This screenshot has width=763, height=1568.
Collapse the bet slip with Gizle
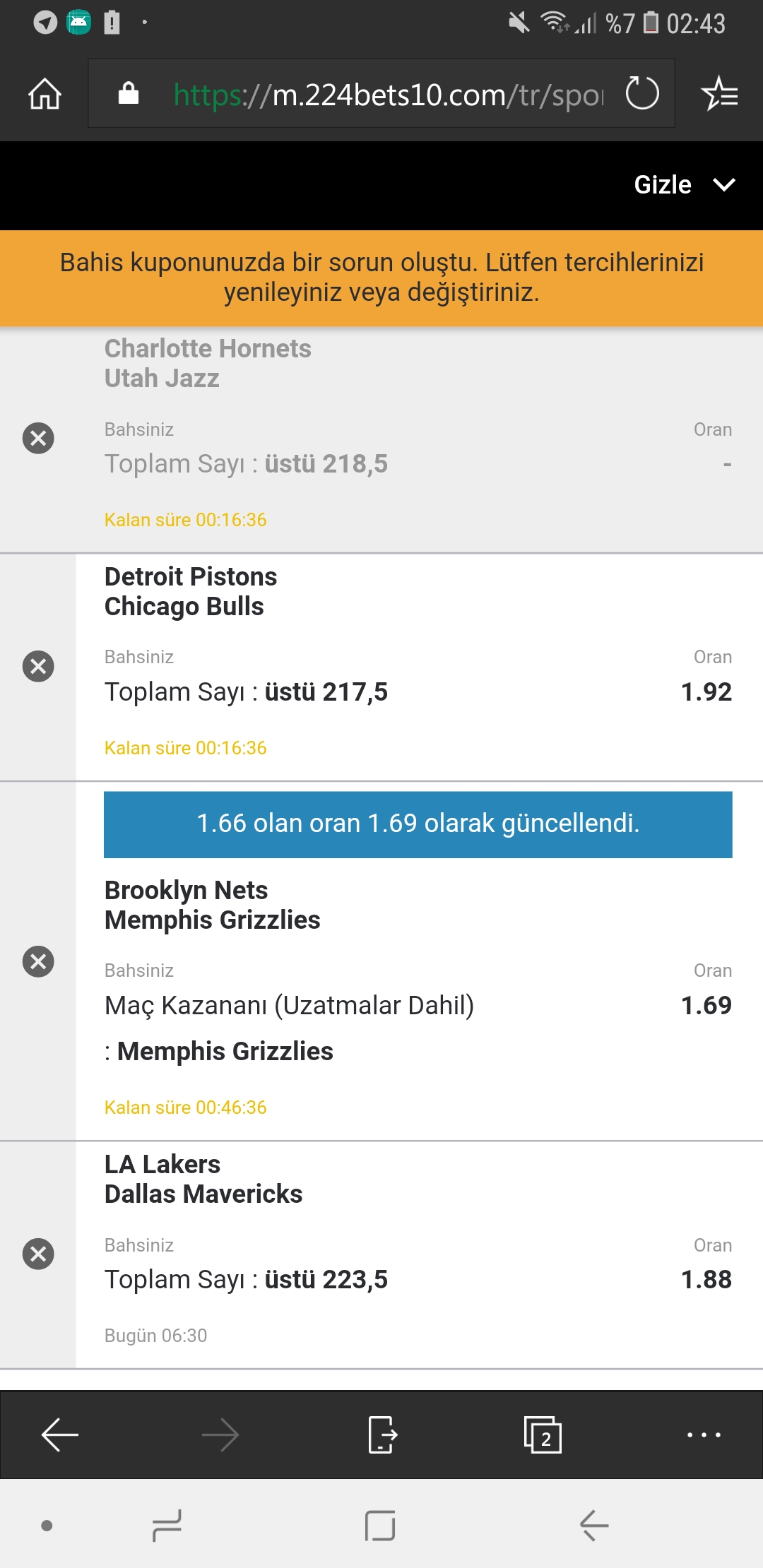[x=685, y=185]
